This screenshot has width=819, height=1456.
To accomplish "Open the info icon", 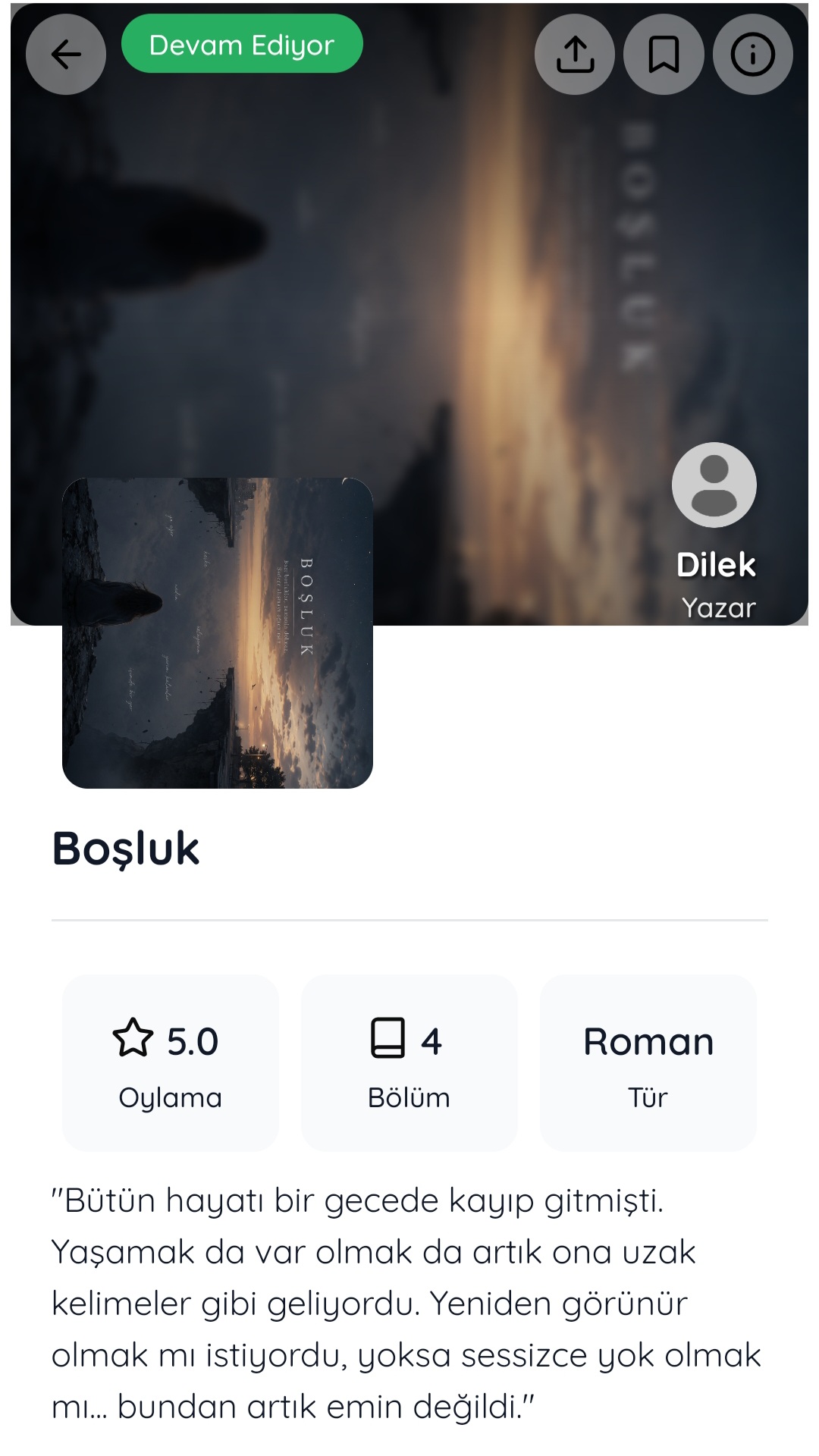I will (x=752, y=55).
